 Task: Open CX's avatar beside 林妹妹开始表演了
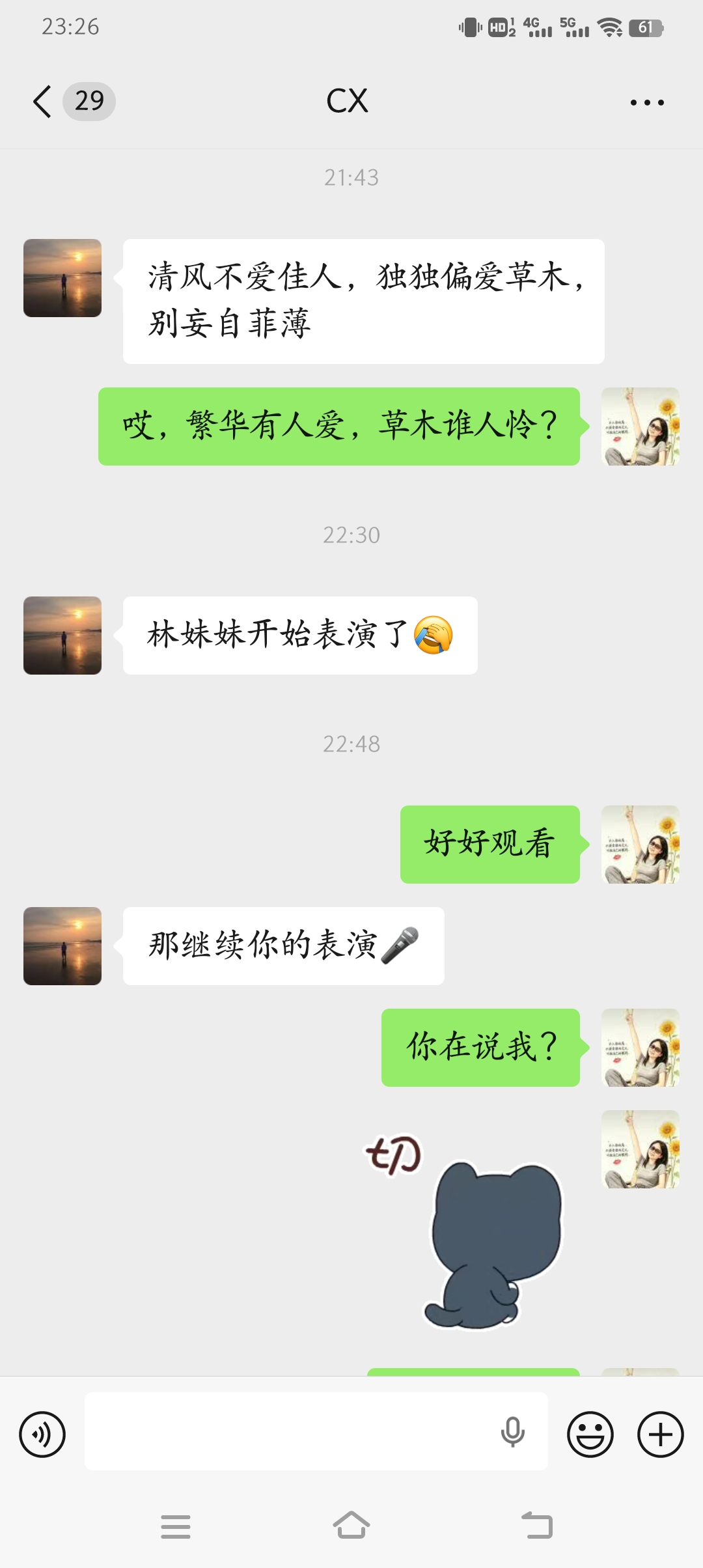tap(62, 636)
